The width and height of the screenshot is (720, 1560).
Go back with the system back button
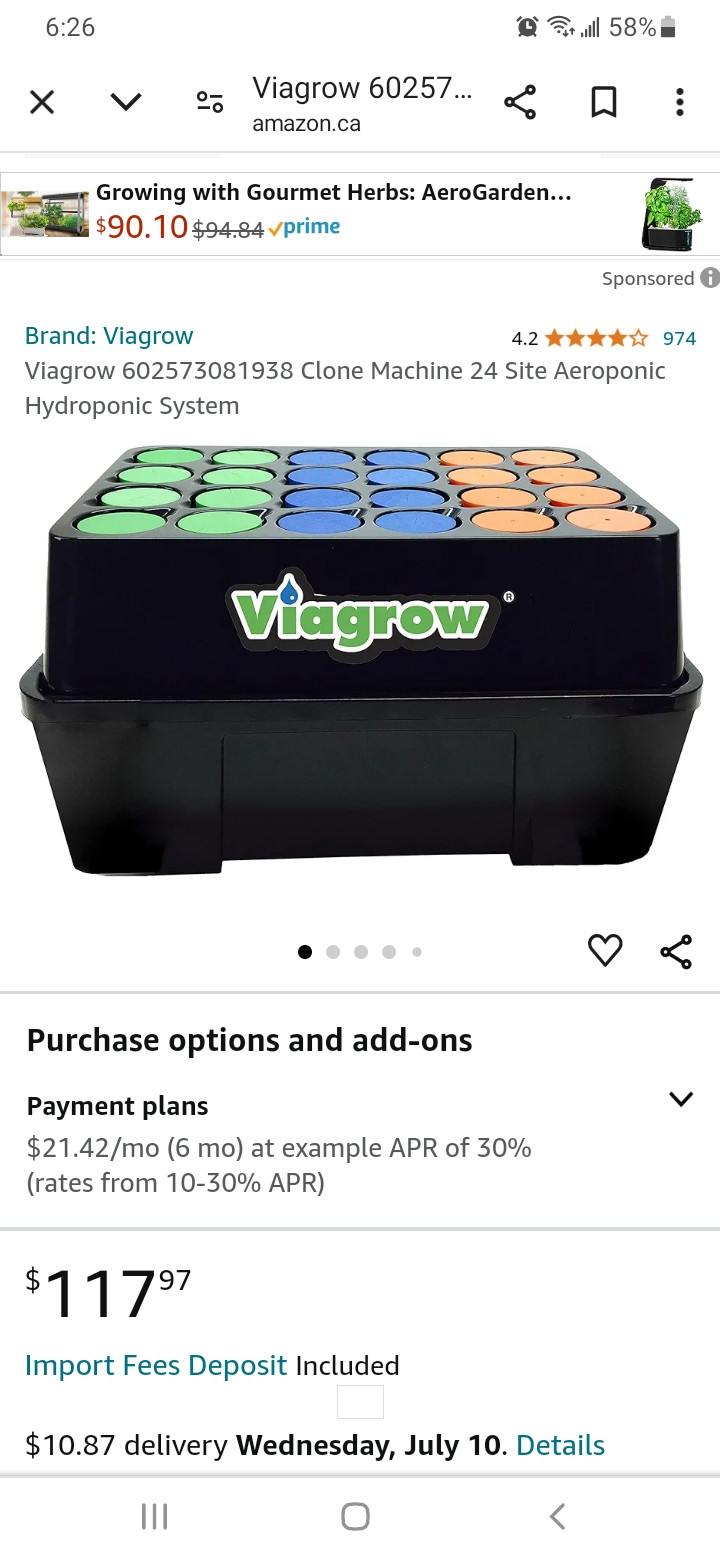(x=557, y=1516)
